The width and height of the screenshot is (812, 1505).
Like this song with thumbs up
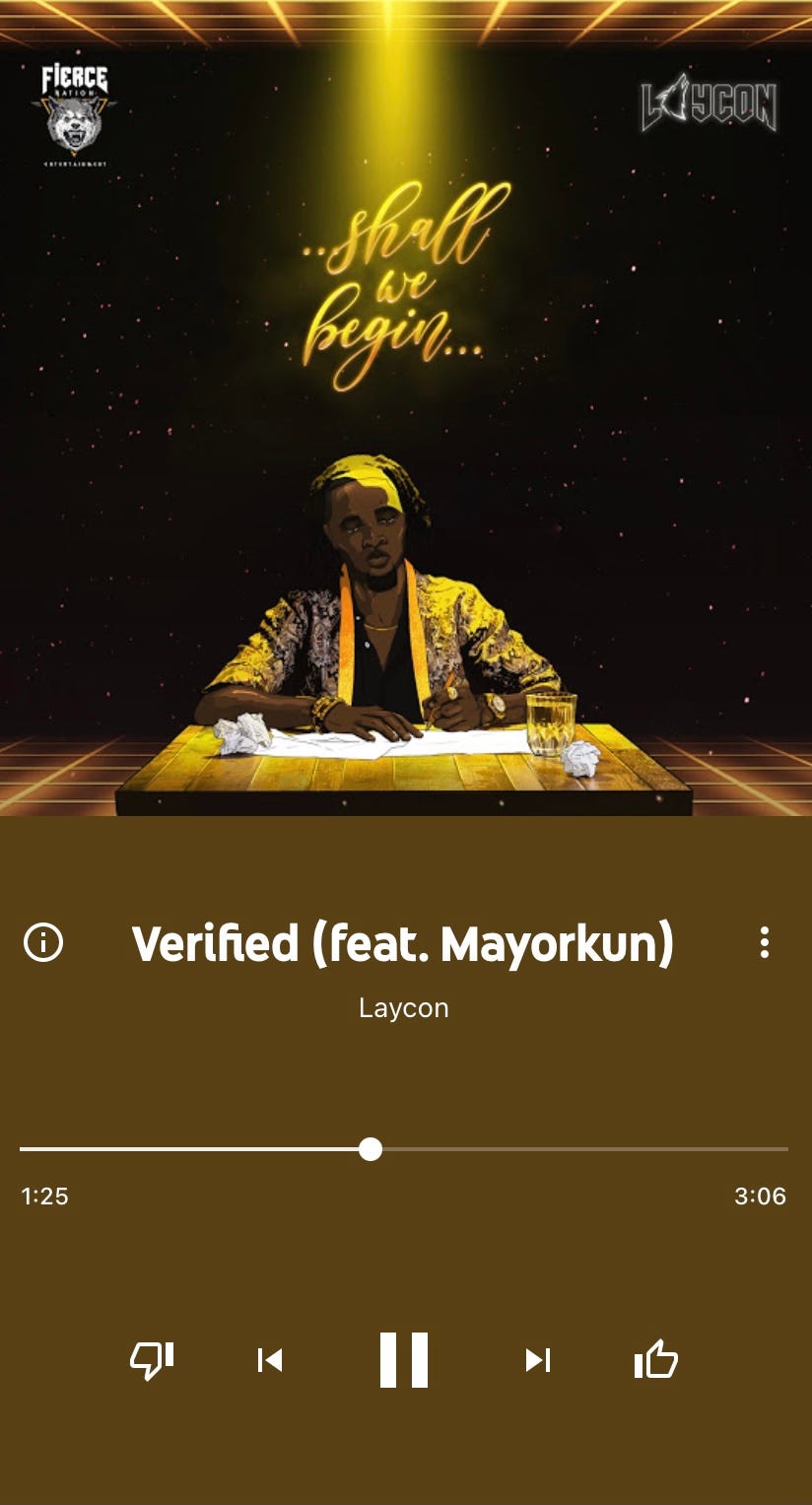pos(655,1360)
